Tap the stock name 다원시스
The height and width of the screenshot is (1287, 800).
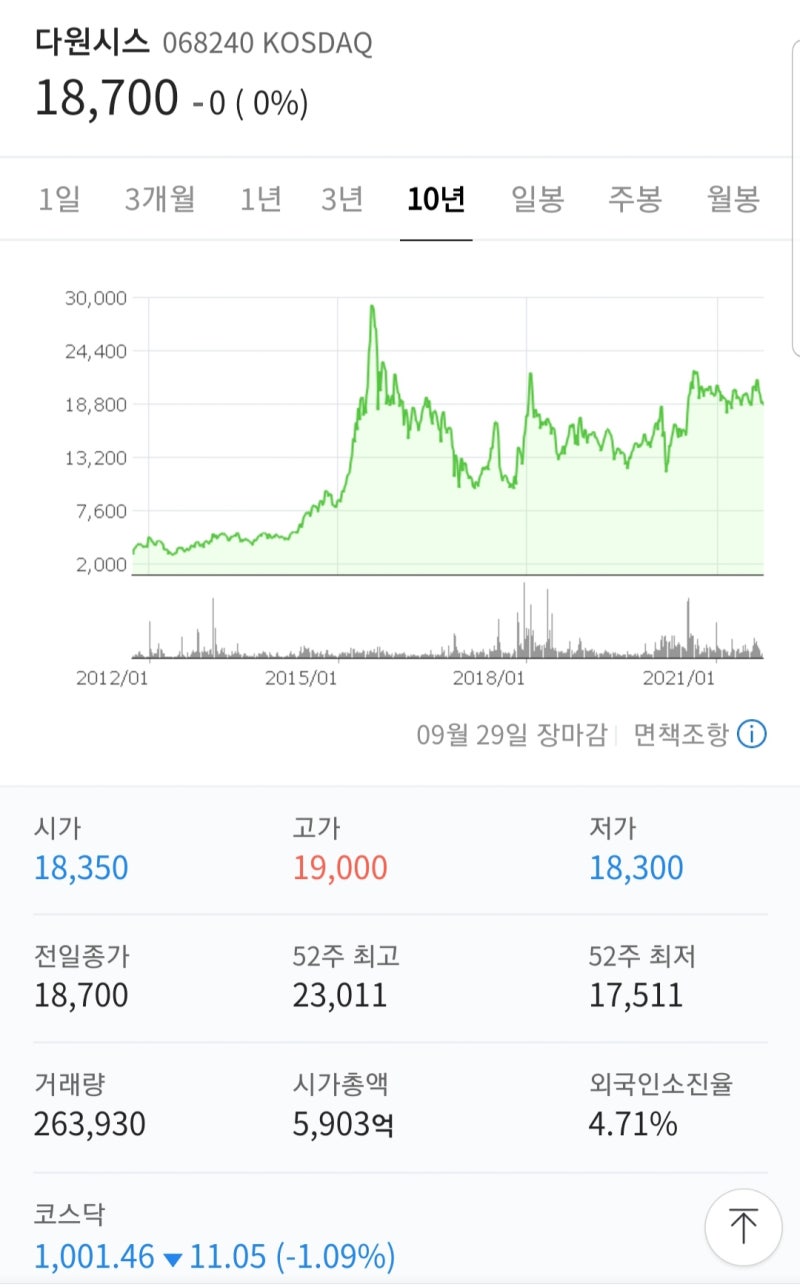pyautogui.click(x=90, y=44)
